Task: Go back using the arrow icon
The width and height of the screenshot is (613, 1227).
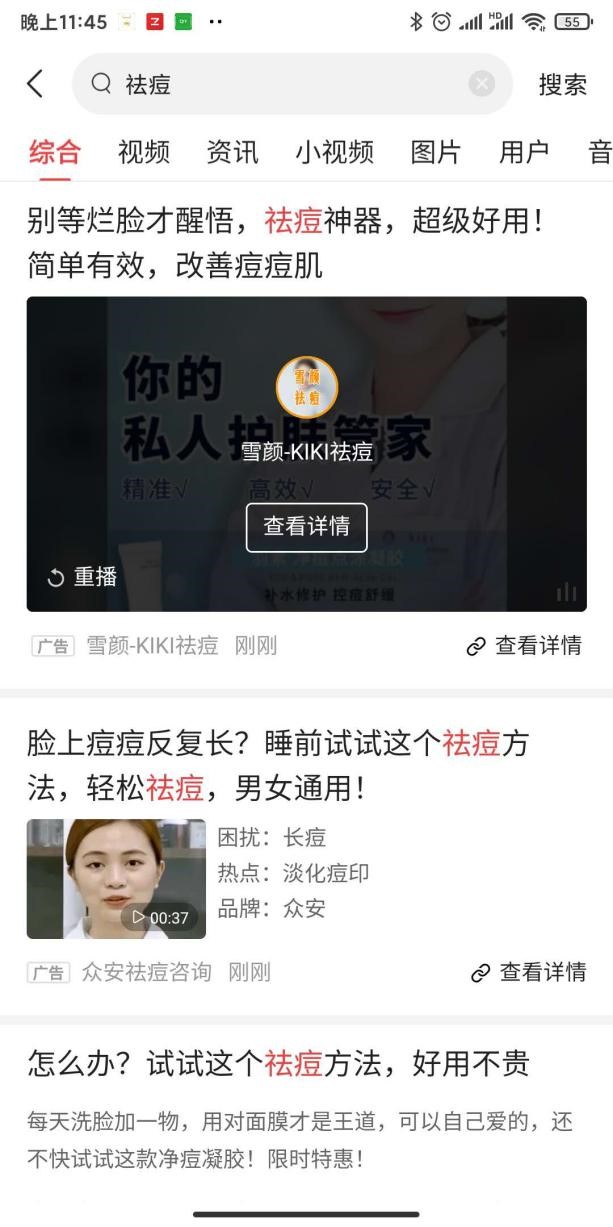Action: tap(35, 85)
